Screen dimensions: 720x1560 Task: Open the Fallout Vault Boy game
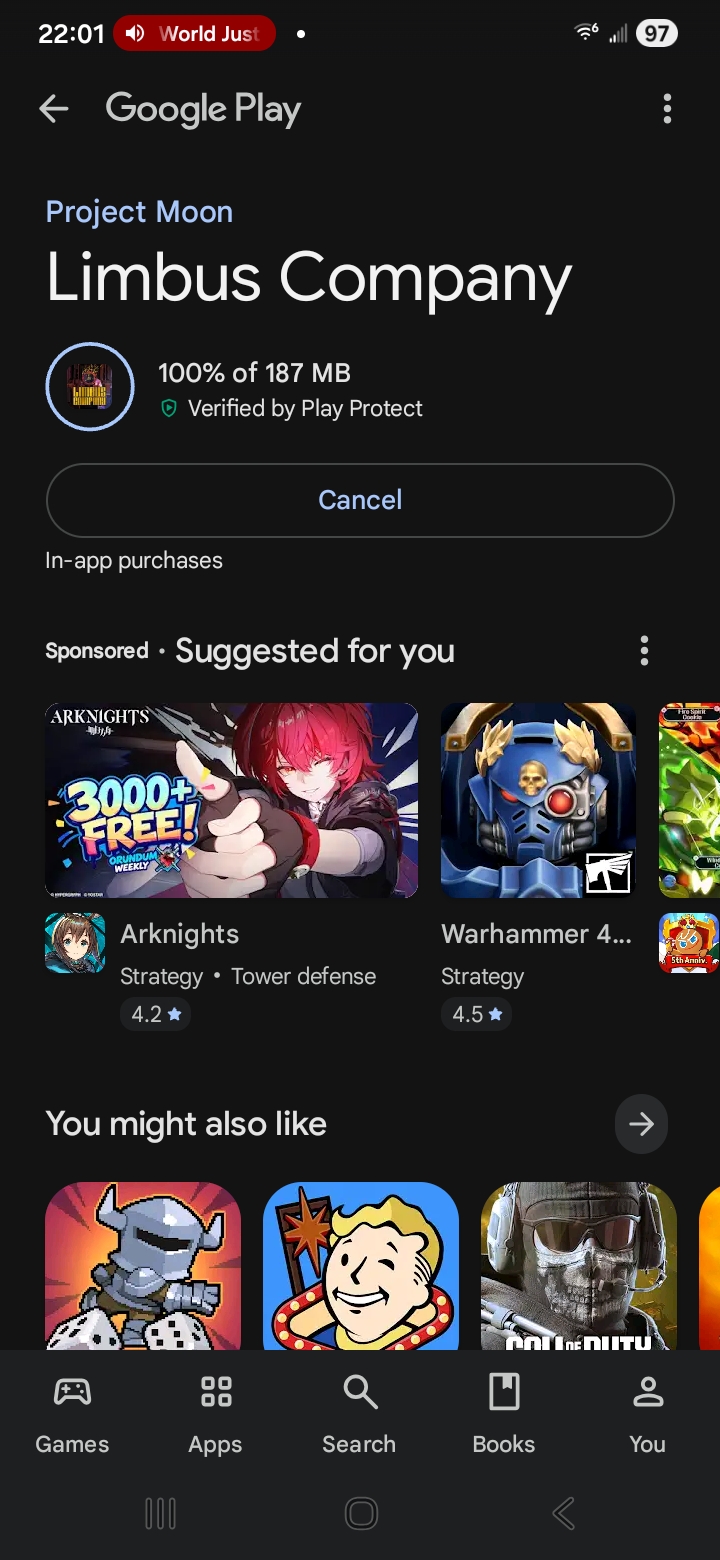point(361,1266)
